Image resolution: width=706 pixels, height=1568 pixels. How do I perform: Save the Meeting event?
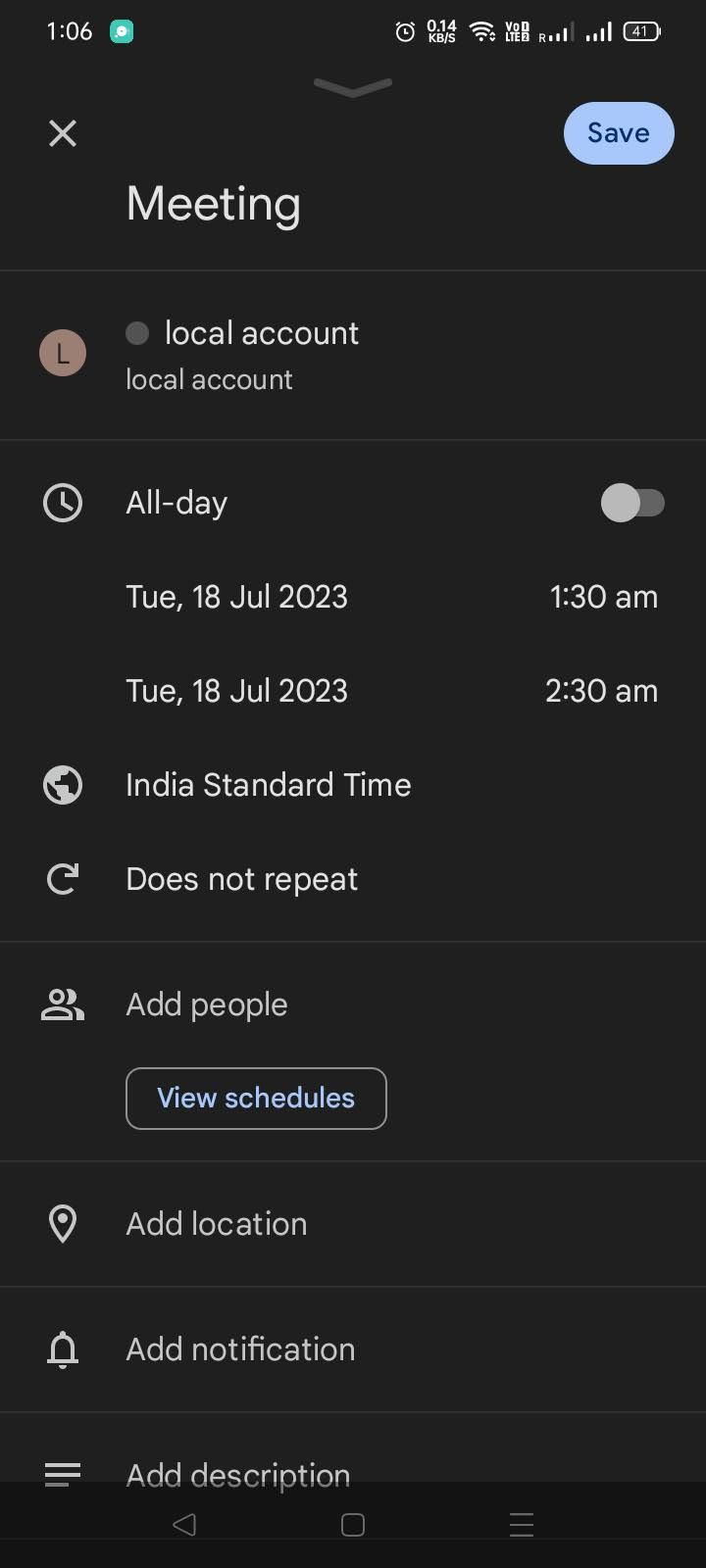[619, 132]
